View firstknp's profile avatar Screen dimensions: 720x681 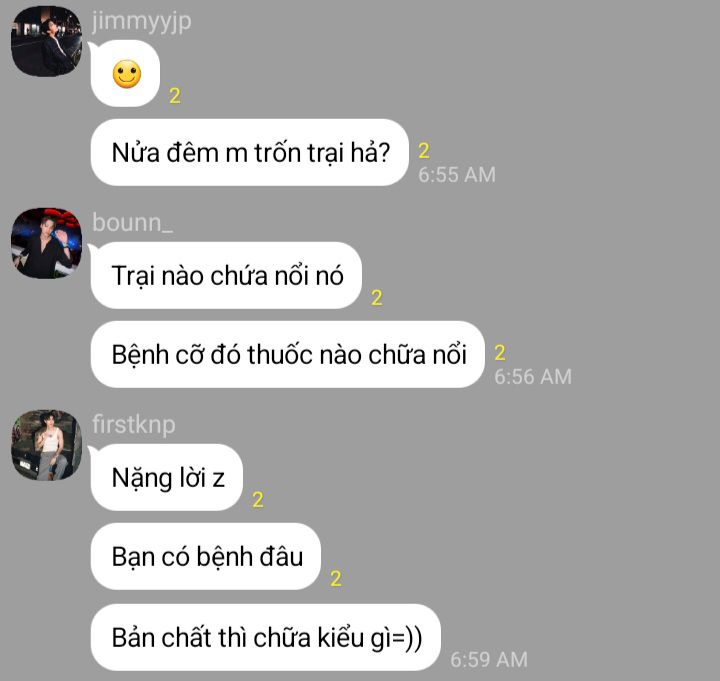tap(46, 445)
